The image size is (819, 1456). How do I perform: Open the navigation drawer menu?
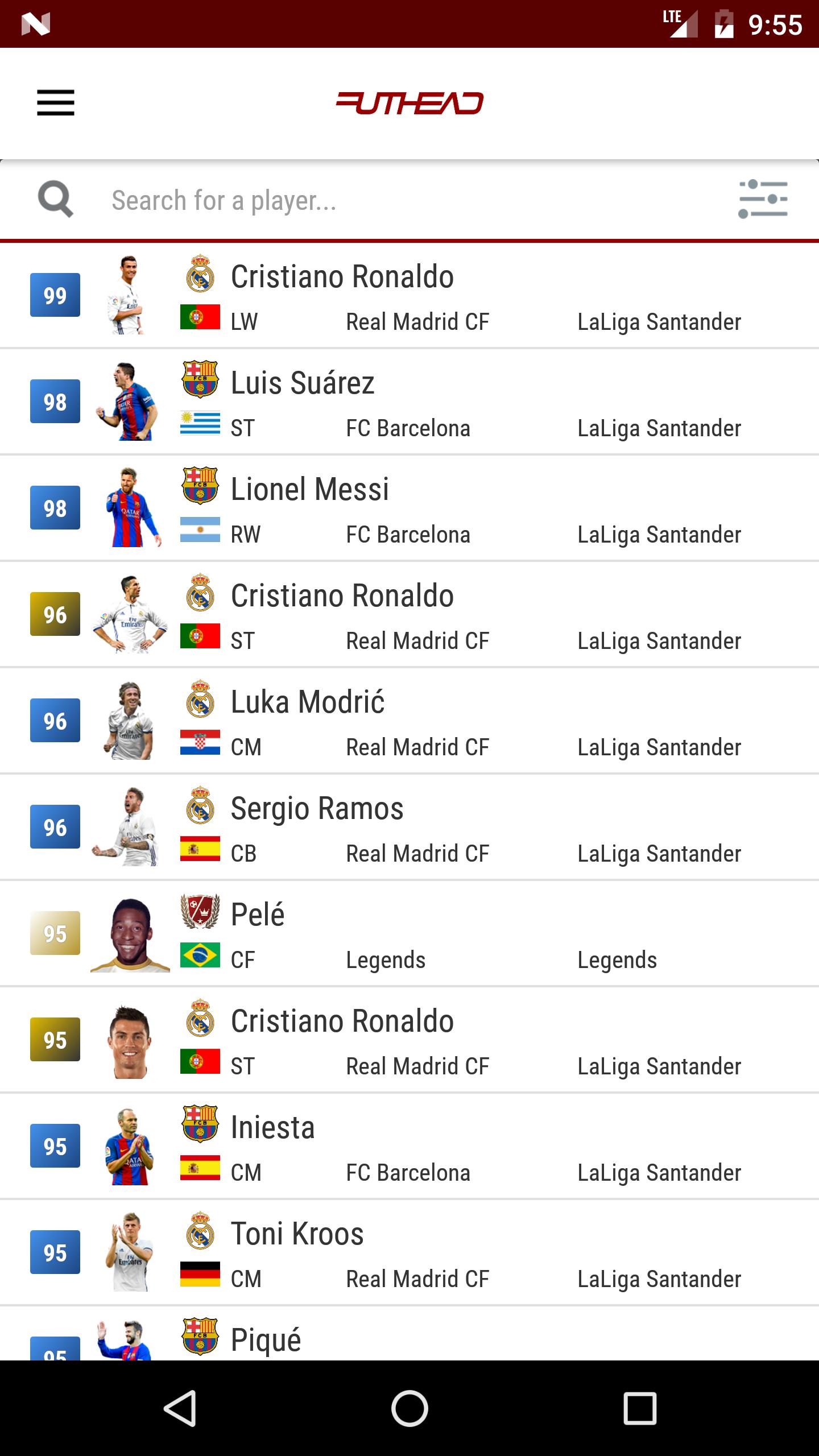tap(55, 104)
